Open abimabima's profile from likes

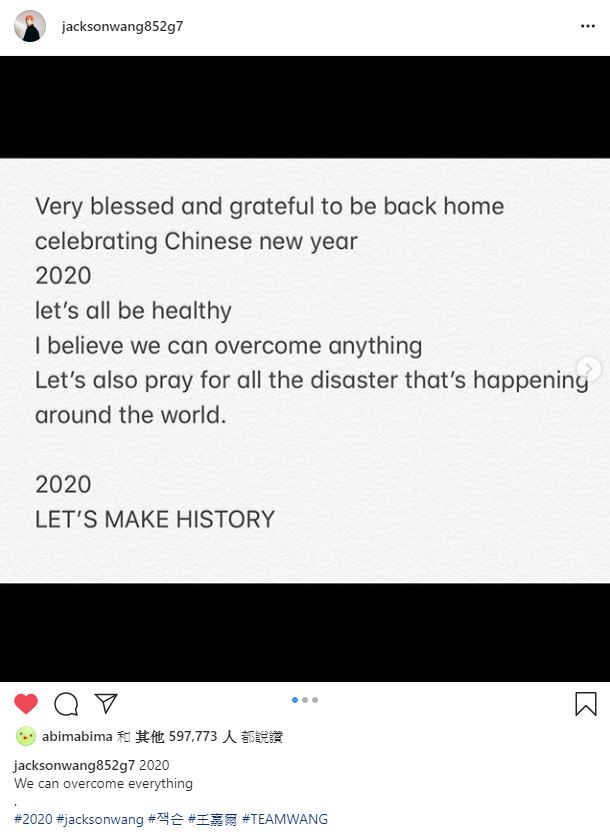click(x=77, y=737)
